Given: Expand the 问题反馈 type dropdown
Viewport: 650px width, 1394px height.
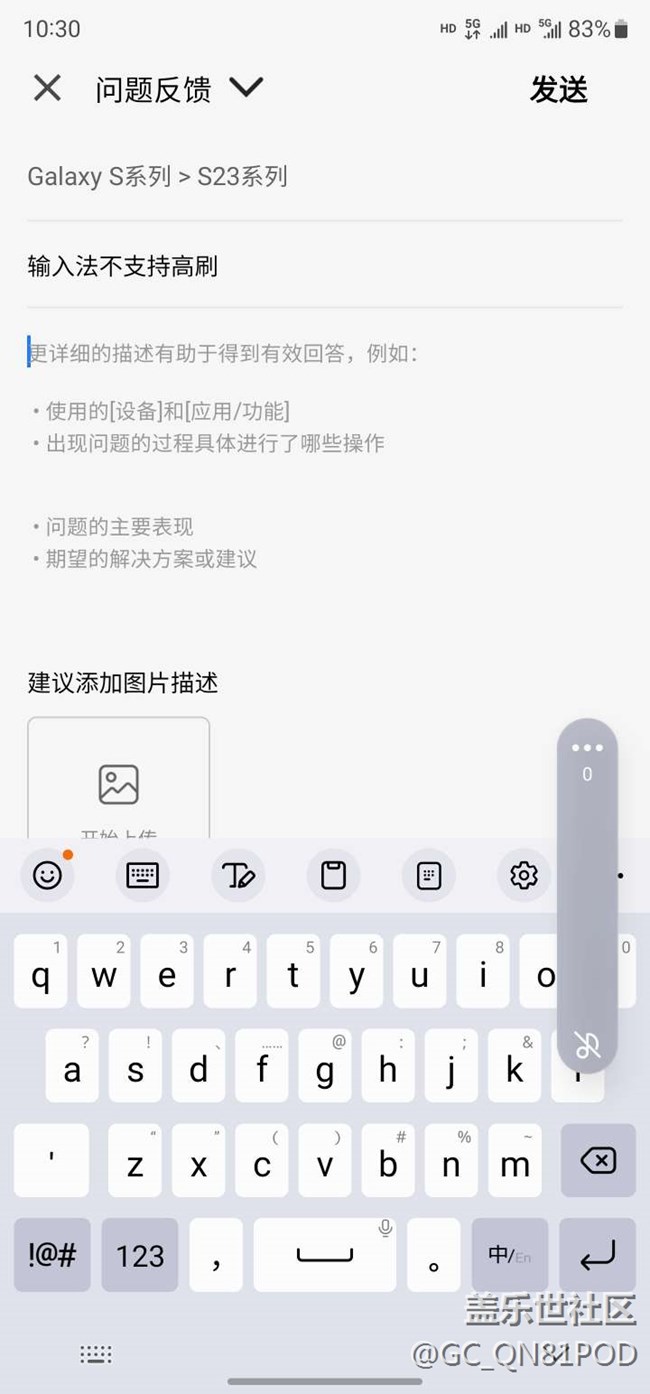Looking at the screenshot, I should coord(245,88).
